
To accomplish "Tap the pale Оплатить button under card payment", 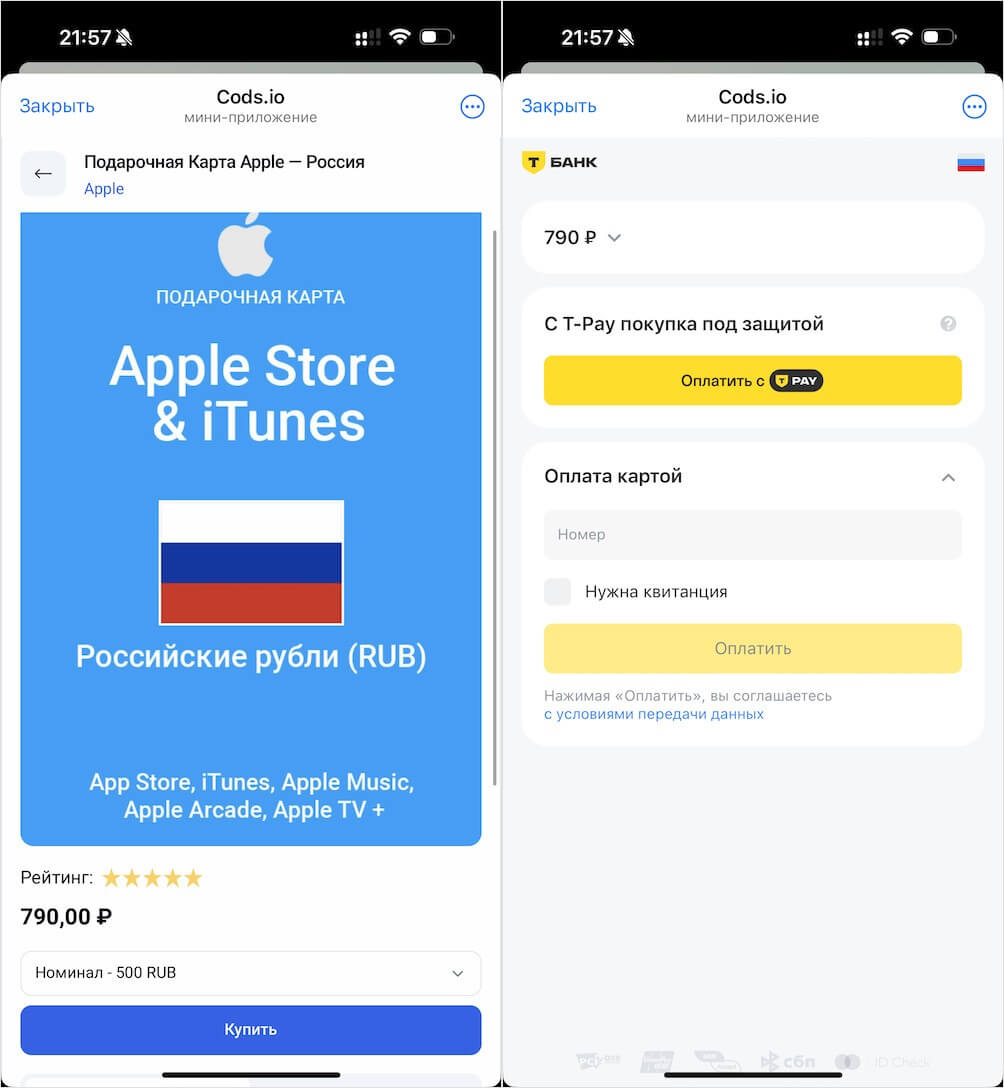I will 752,648.
